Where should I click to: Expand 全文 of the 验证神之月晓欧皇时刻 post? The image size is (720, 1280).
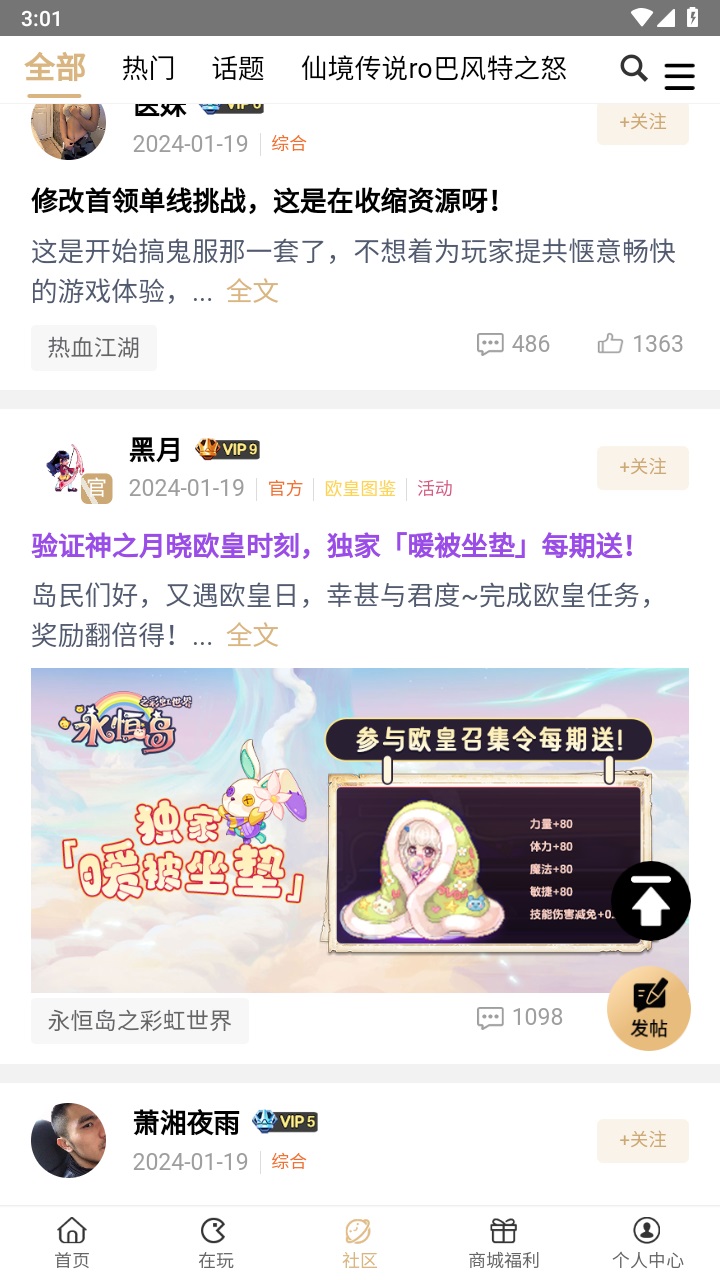[x=252, y=635]
